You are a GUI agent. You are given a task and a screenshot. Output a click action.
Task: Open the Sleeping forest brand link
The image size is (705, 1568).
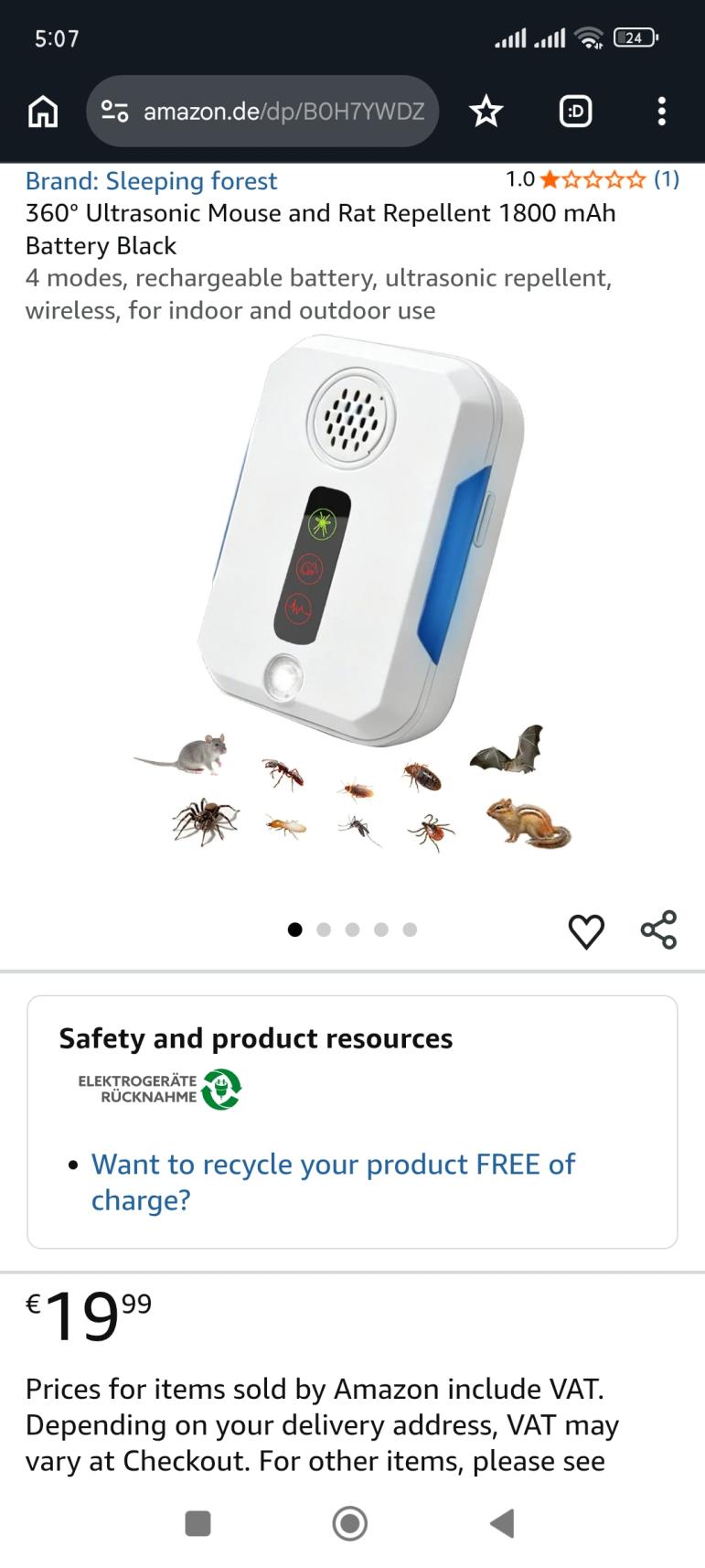(x=151, y=181)
